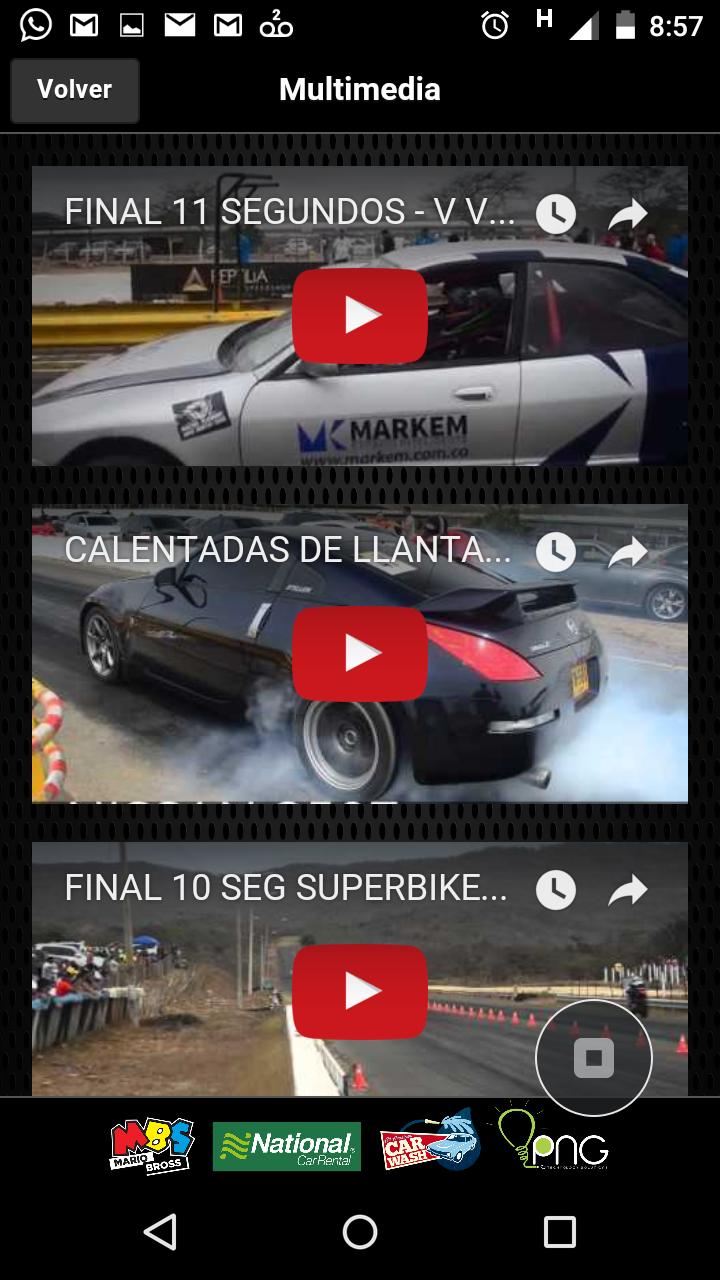Viewport: 720px width, 1280px height.
Task: Share the CALENTADAS DE LLANTA video
Action: click(x=628, y=551)
